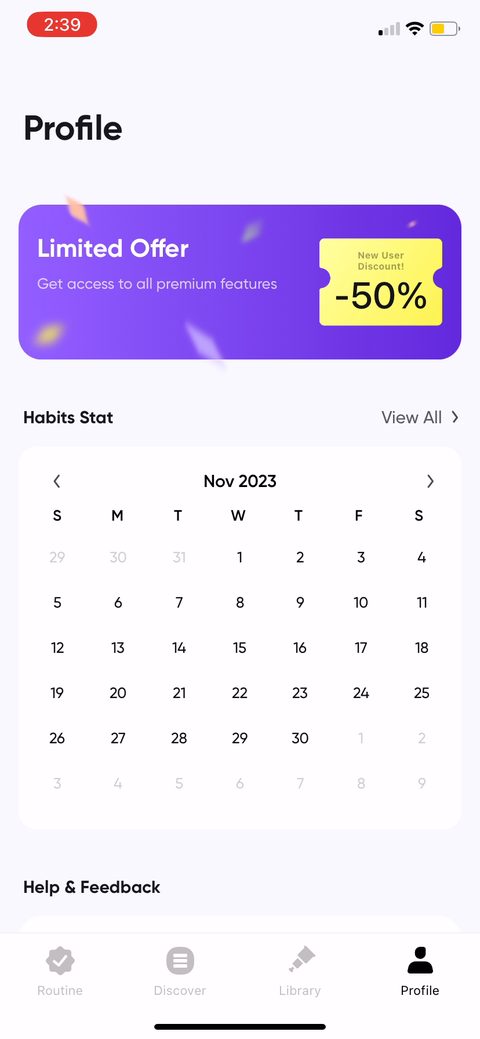Switch to the Discover tab
Image resolution: width=480 pixels, height=1039 pixels.
pos(180,971)
